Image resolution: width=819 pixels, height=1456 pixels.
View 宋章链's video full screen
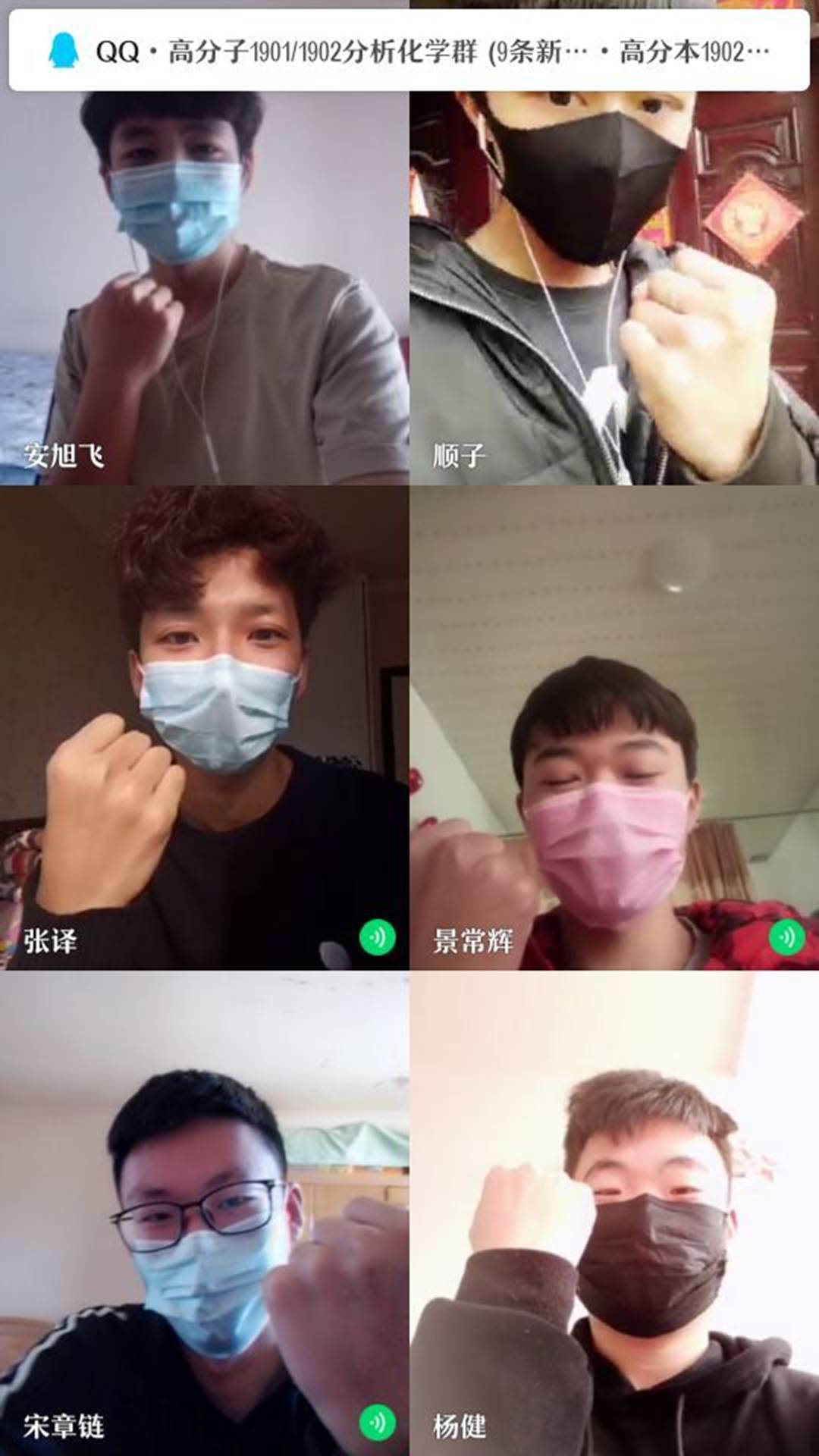[x=205, y=1213]
